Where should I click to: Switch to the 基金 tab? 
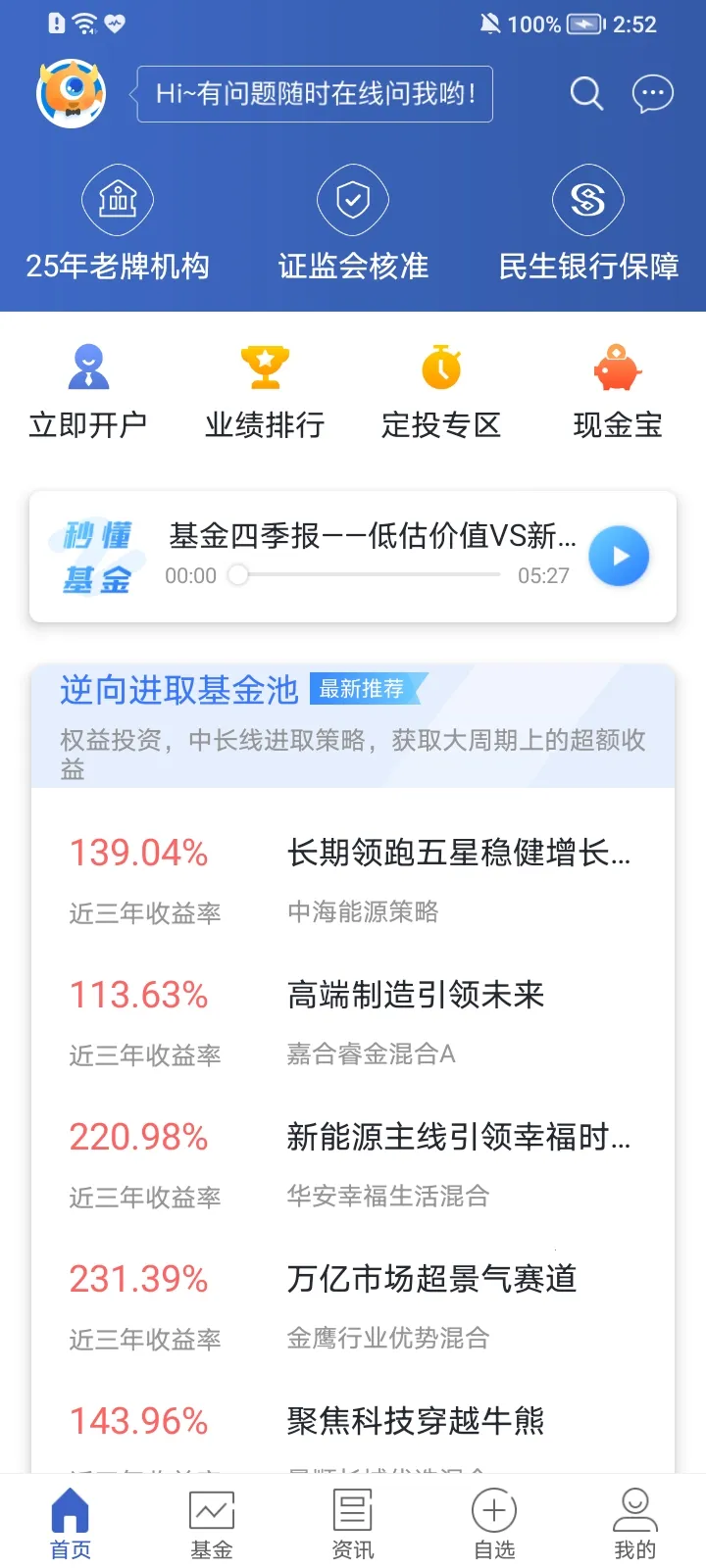tap(212, 1524)
